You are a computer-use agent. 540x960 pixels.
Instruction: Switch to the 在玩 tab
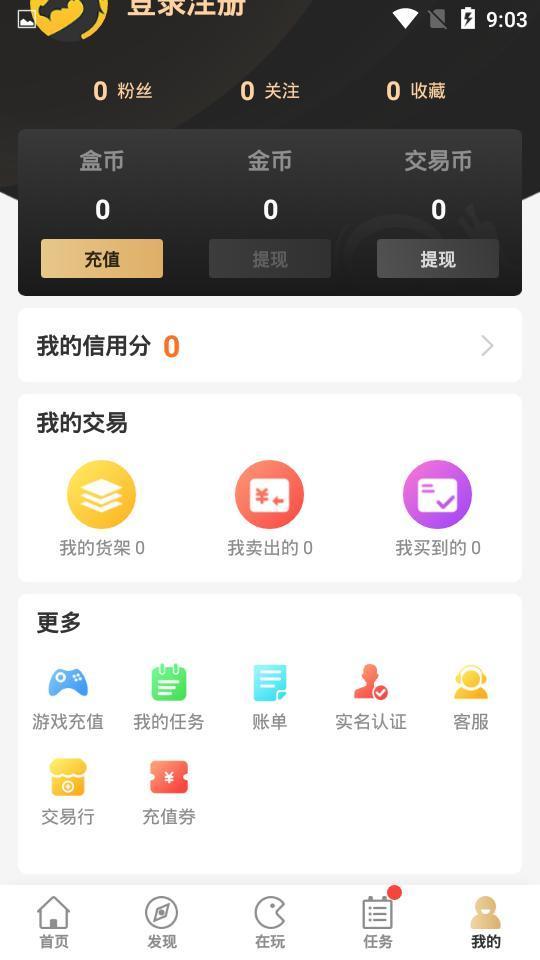coord(270,923)
